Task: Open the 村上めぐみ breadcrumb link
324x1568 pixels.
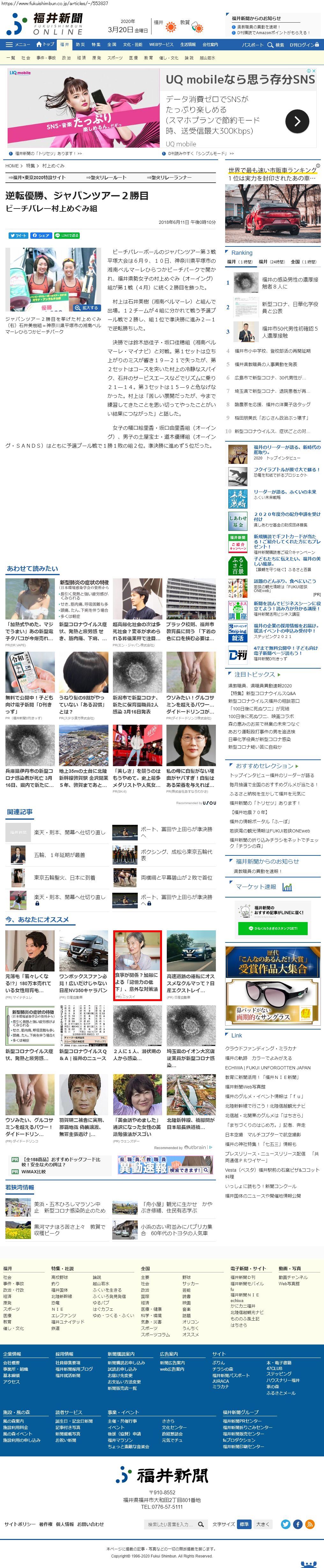Action: (53, 165)
